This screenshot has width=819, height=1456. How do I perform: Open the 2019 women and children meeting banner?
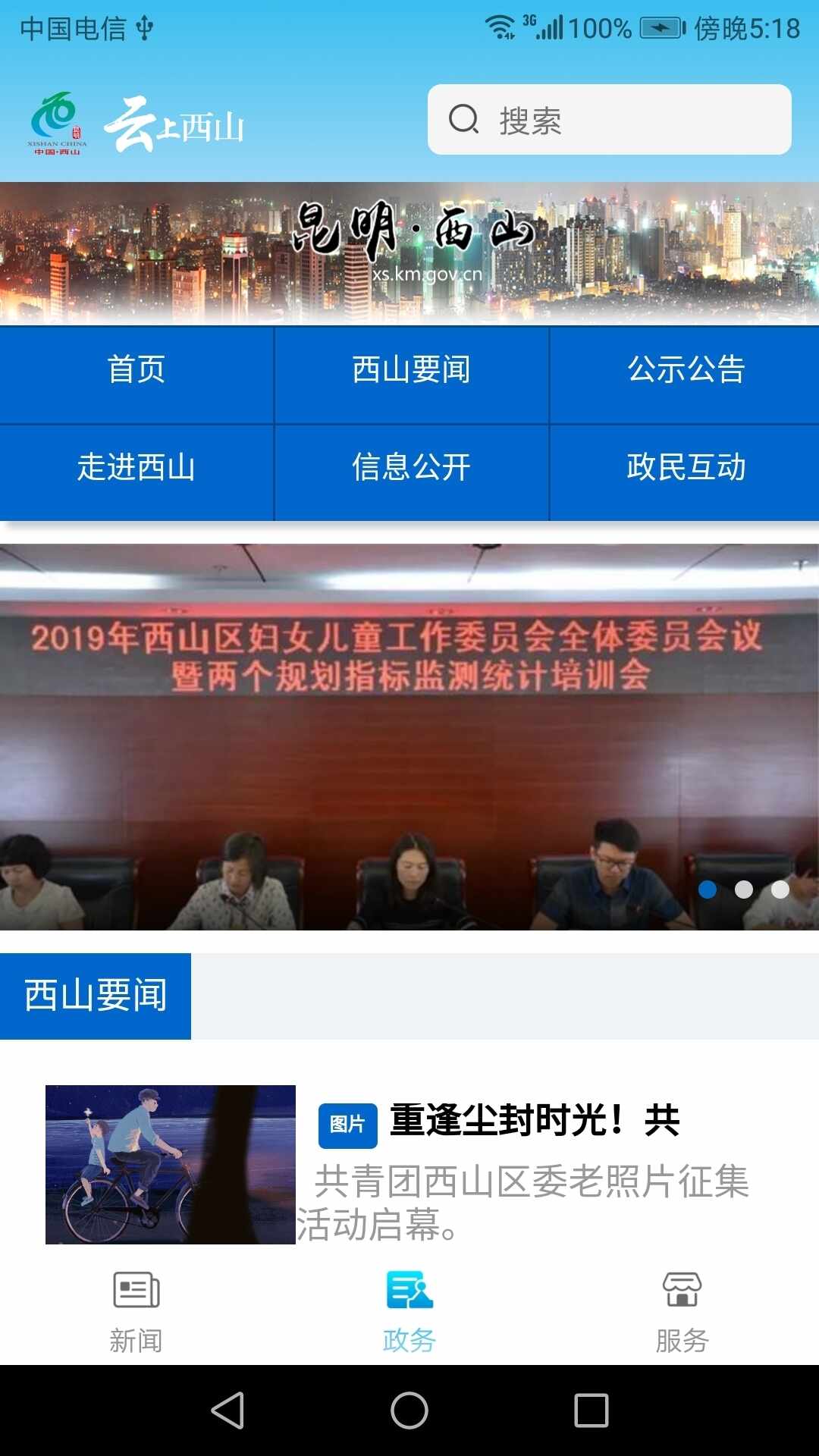[x=409, y=736]
